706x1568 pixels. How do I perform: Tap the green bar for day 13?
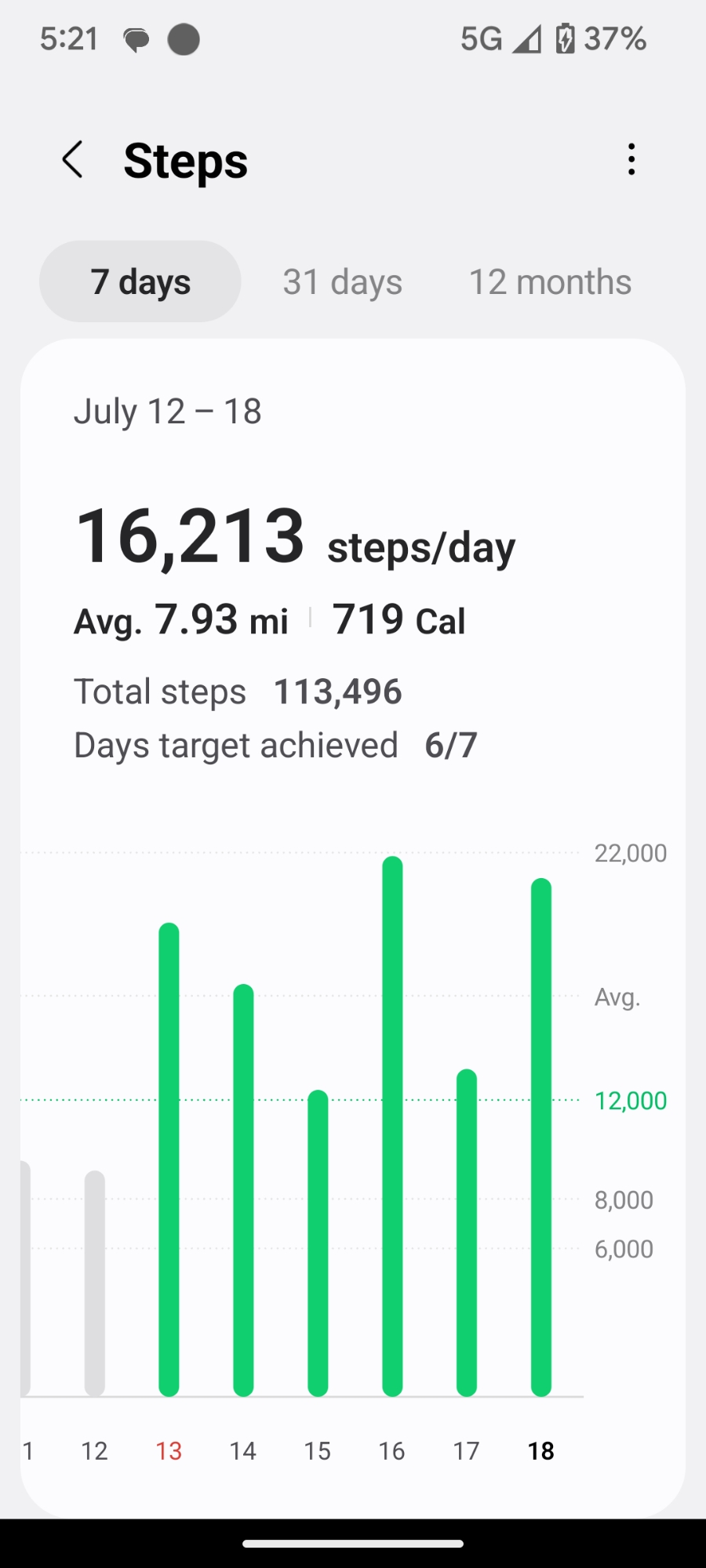click(x=169, y=1160)
